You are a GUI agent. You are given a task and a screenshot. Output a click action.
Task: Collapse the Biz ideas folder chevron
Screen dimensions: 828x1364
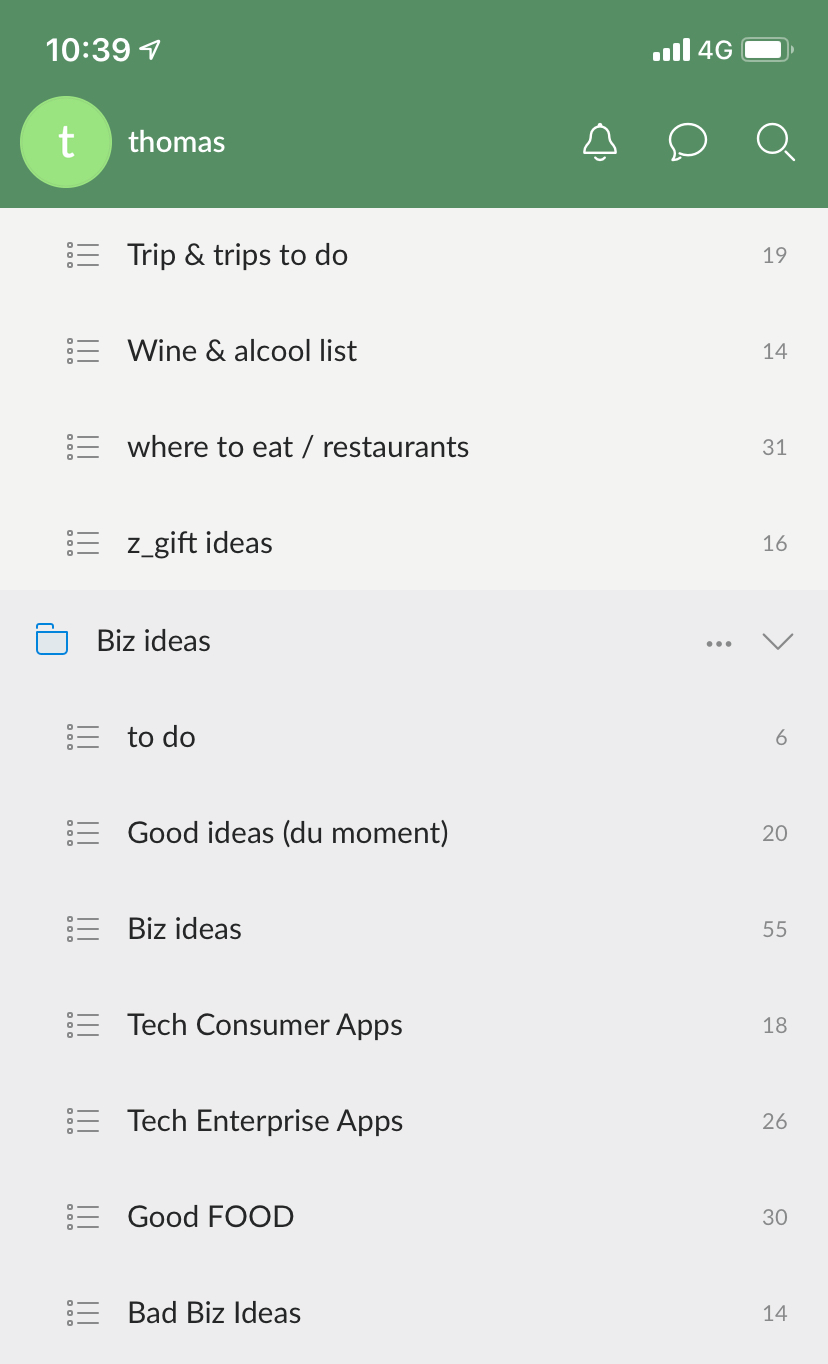(x=777, y=642)
